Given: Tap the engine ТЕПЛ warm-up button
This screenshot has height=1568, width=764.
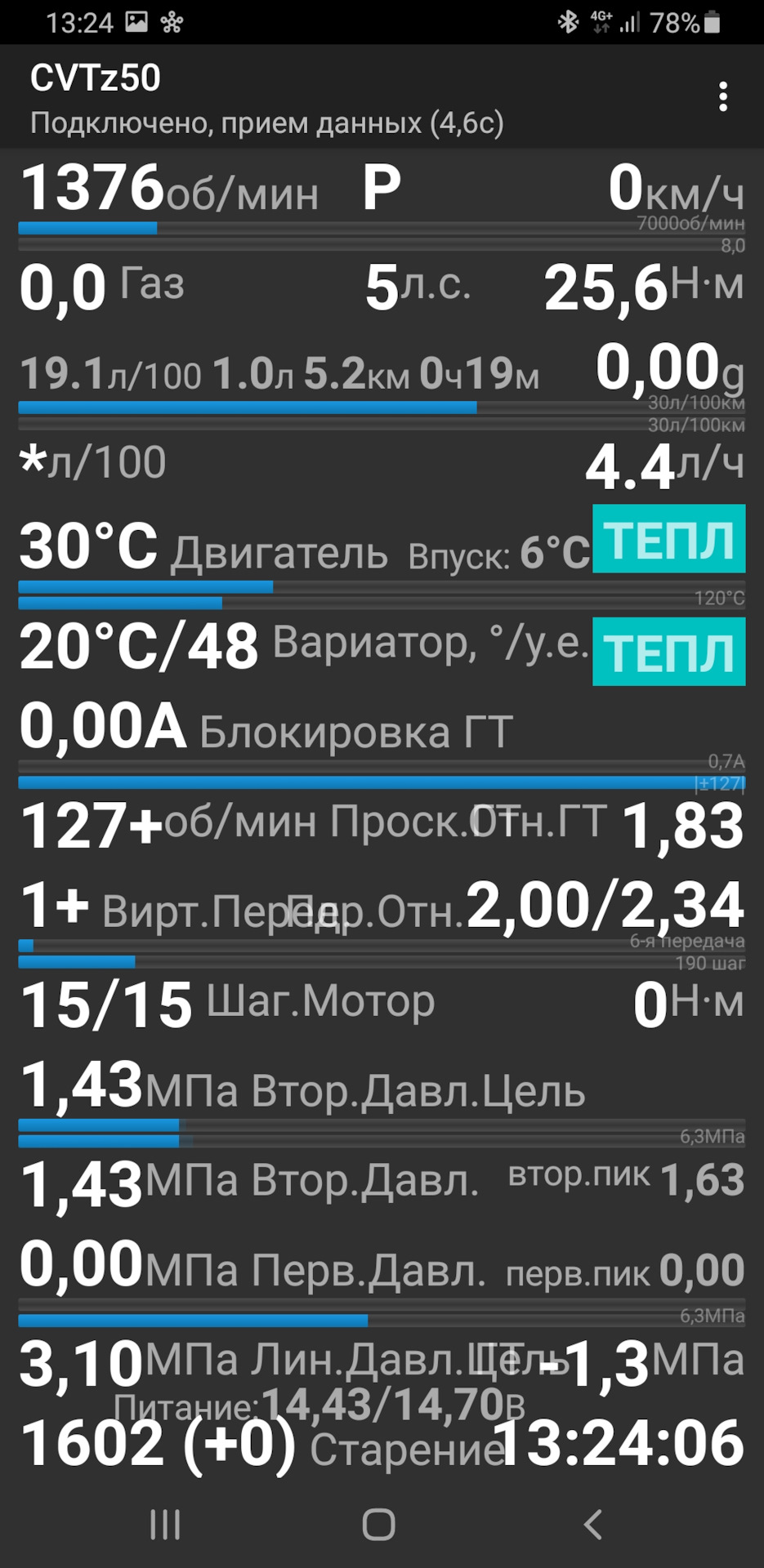Looking at the screenshot, I should [668, 539].
